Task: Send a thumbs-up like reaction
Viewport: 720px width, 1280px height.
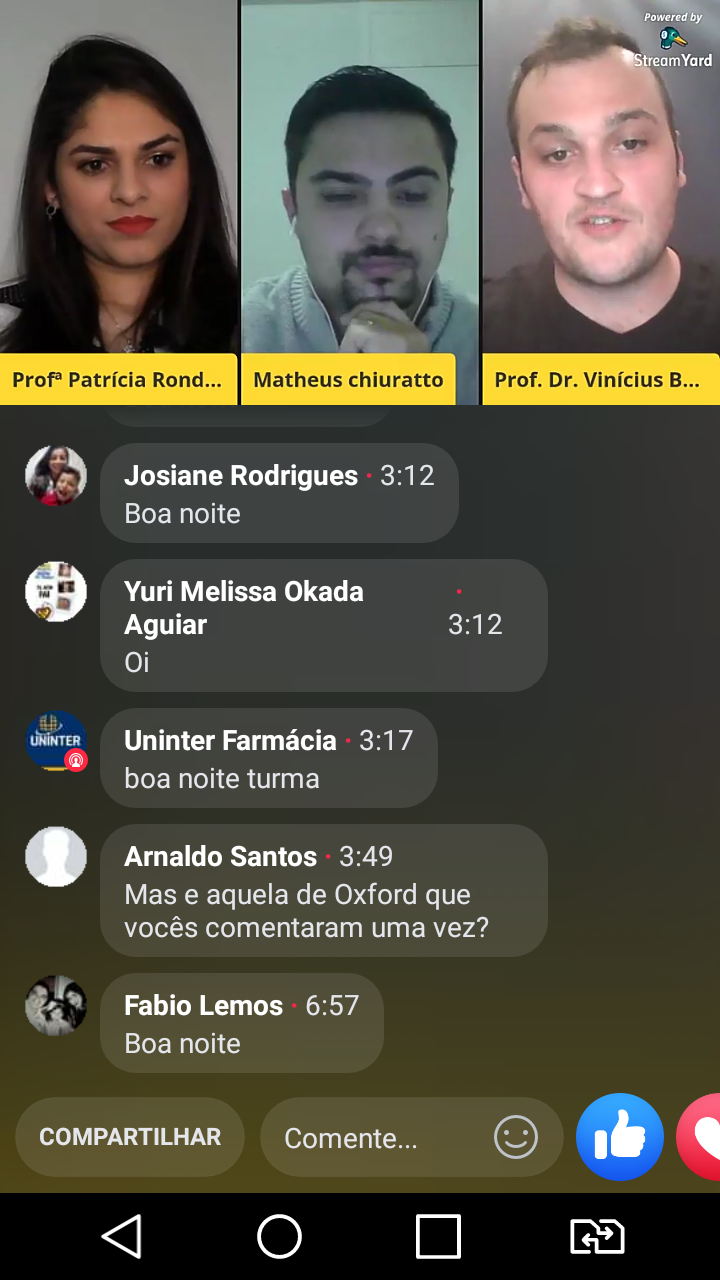Action: click(620, 1137)
